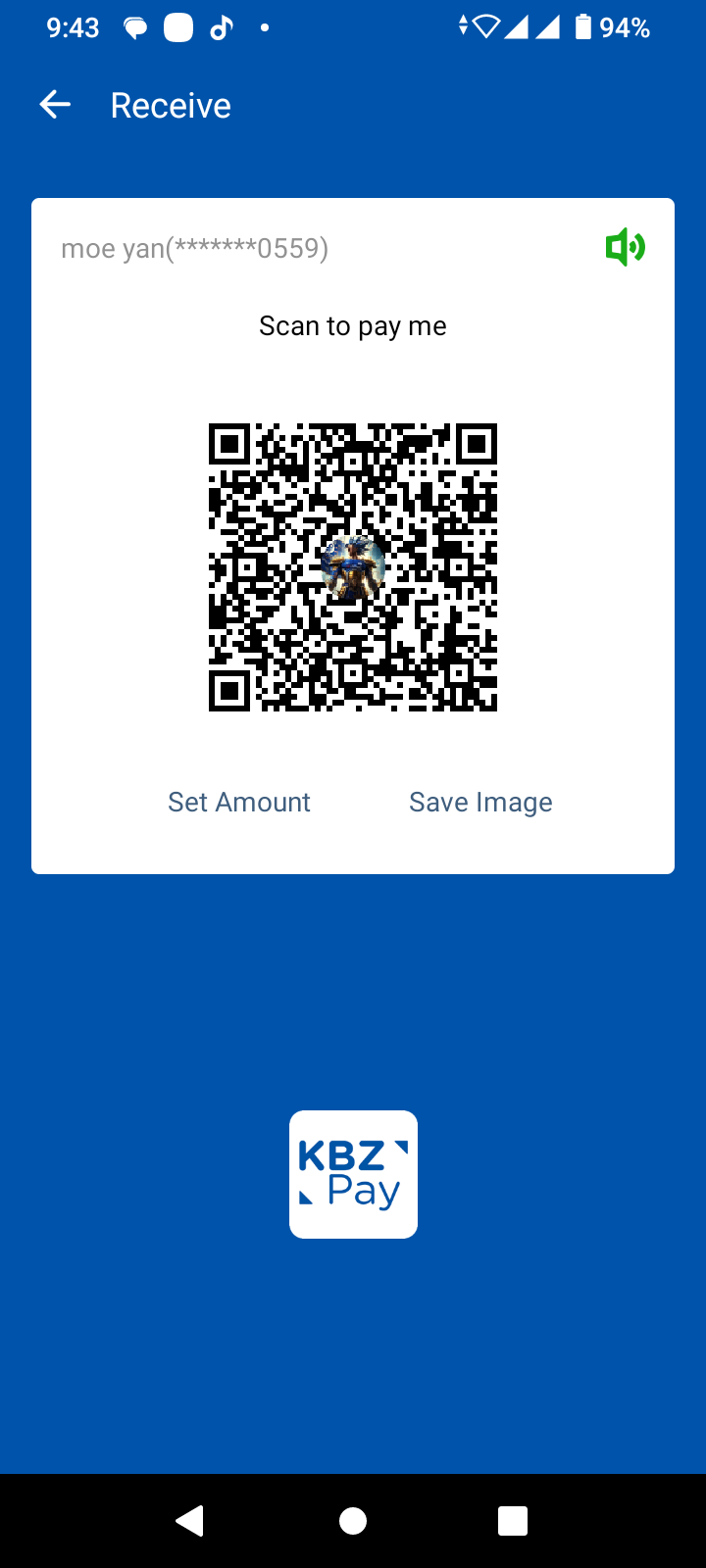Toggle the green payment sound speaker icon
Viewport: 706px width, 1568px height.
625,247
